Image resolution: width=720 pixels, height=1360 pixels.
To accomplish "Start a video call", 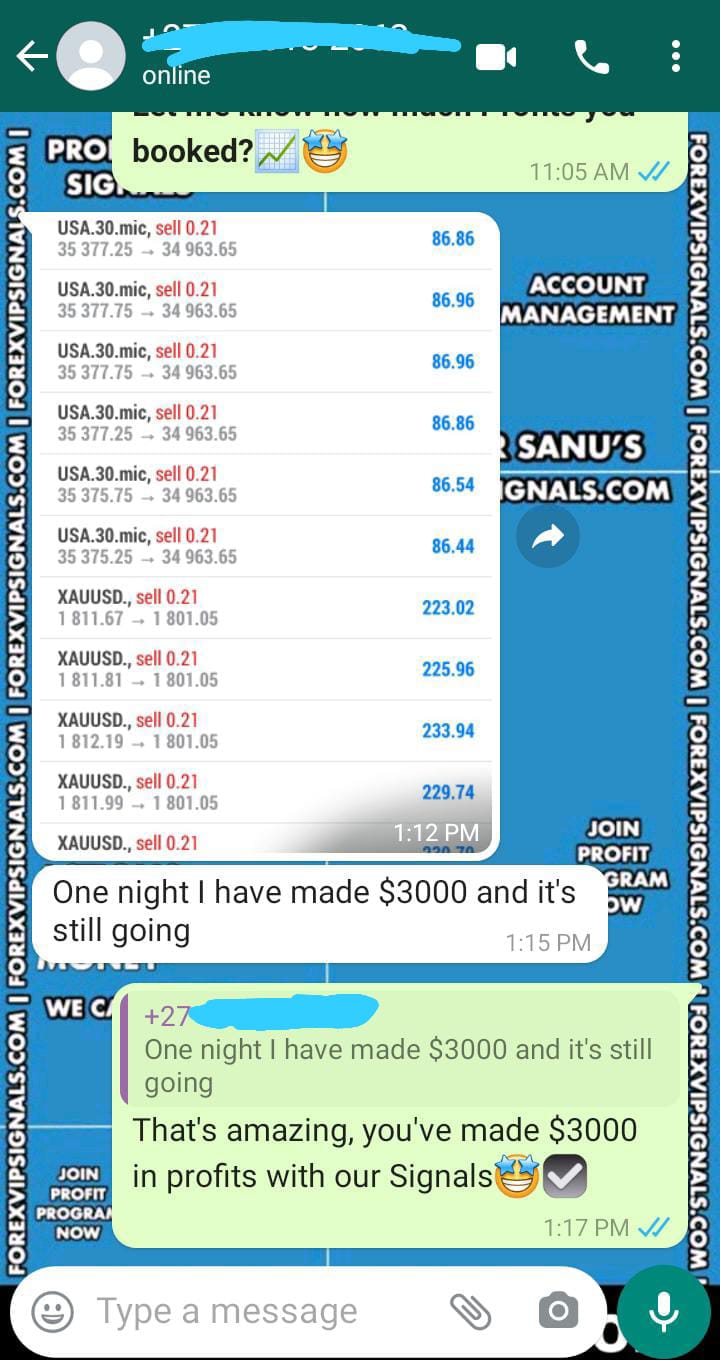I will click(x=496, y=58).
